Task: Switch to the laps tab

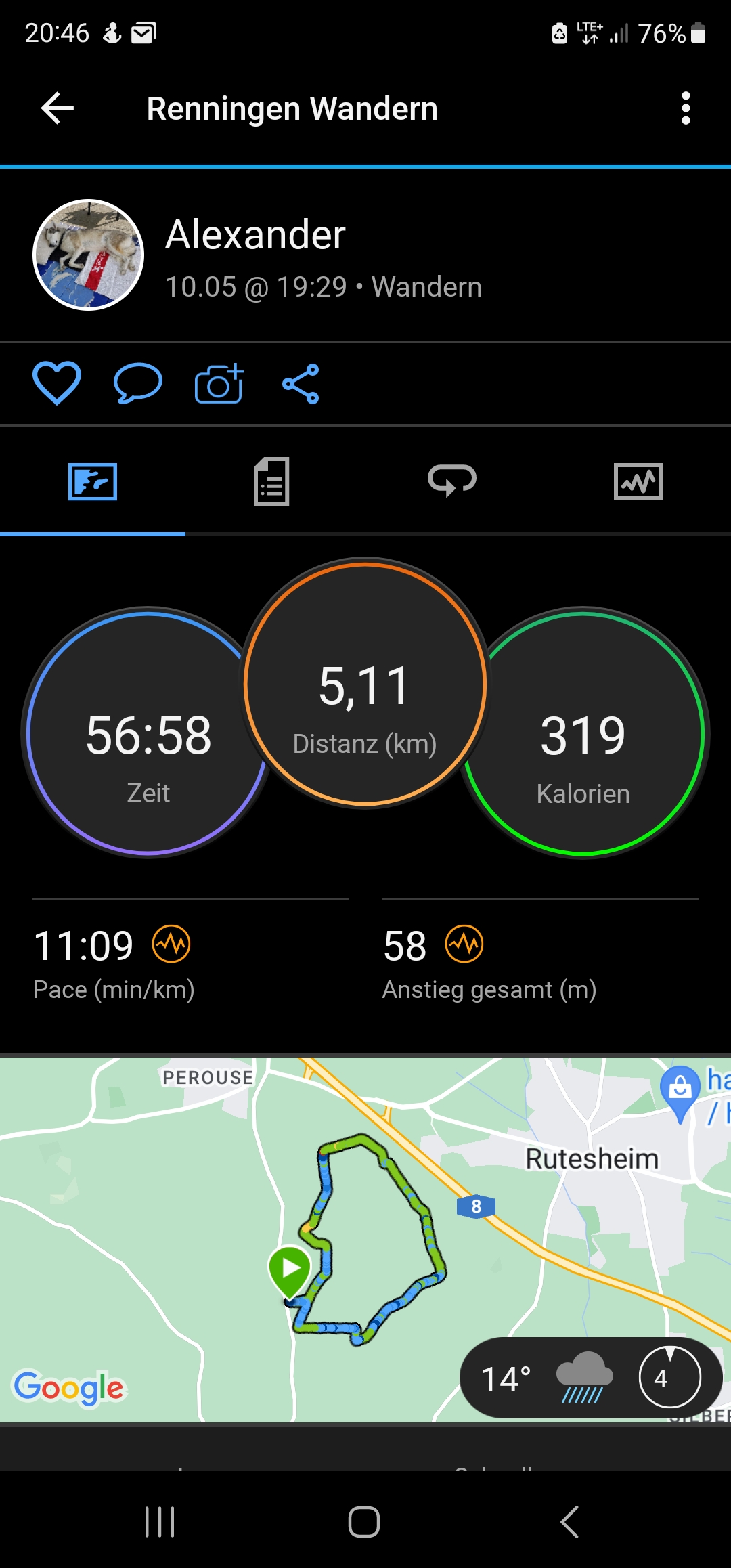Action: (x=452, y=481)
